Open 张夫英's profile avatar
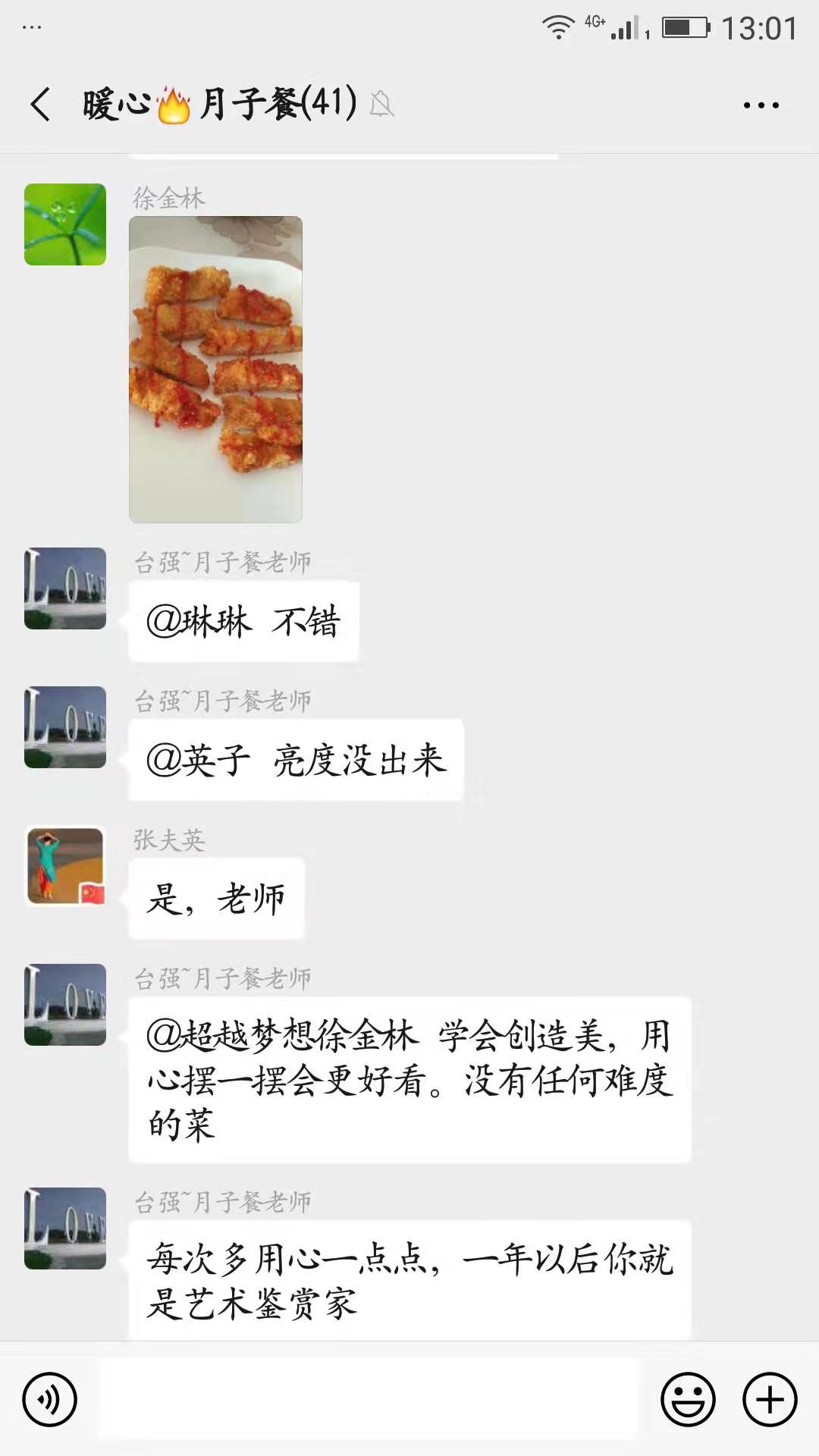 pyautogui.click(x=65, y=866)
